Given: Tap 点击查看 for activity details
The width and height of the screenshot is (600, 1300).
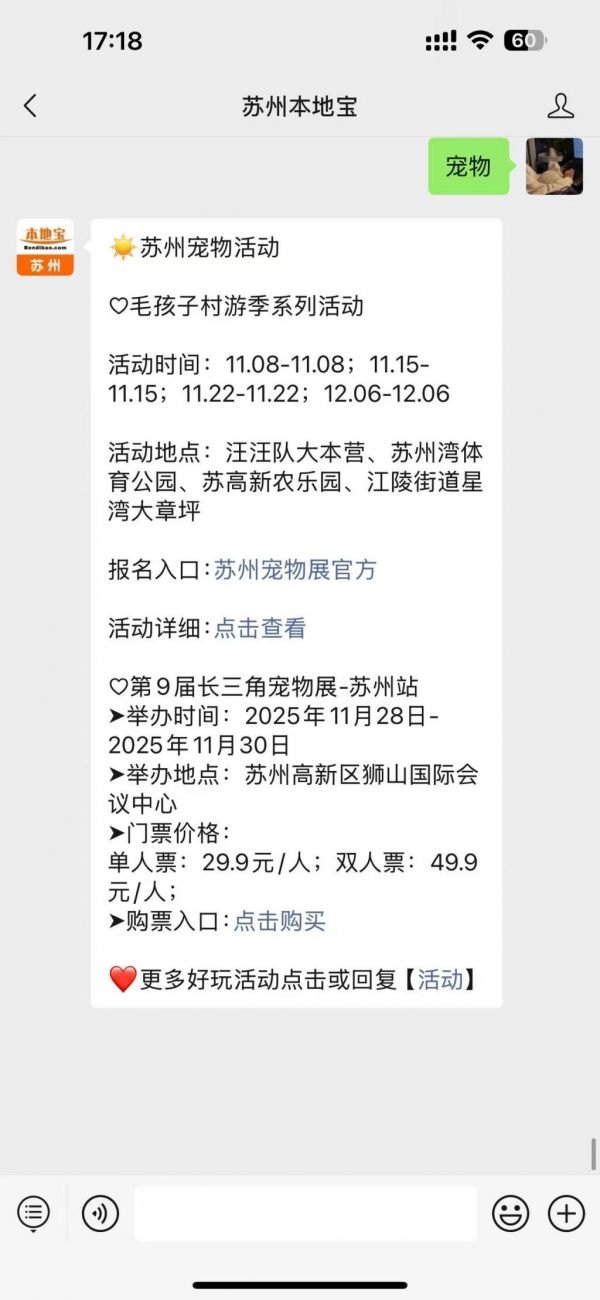Looking at the screenshot, I should pos(260,628).
